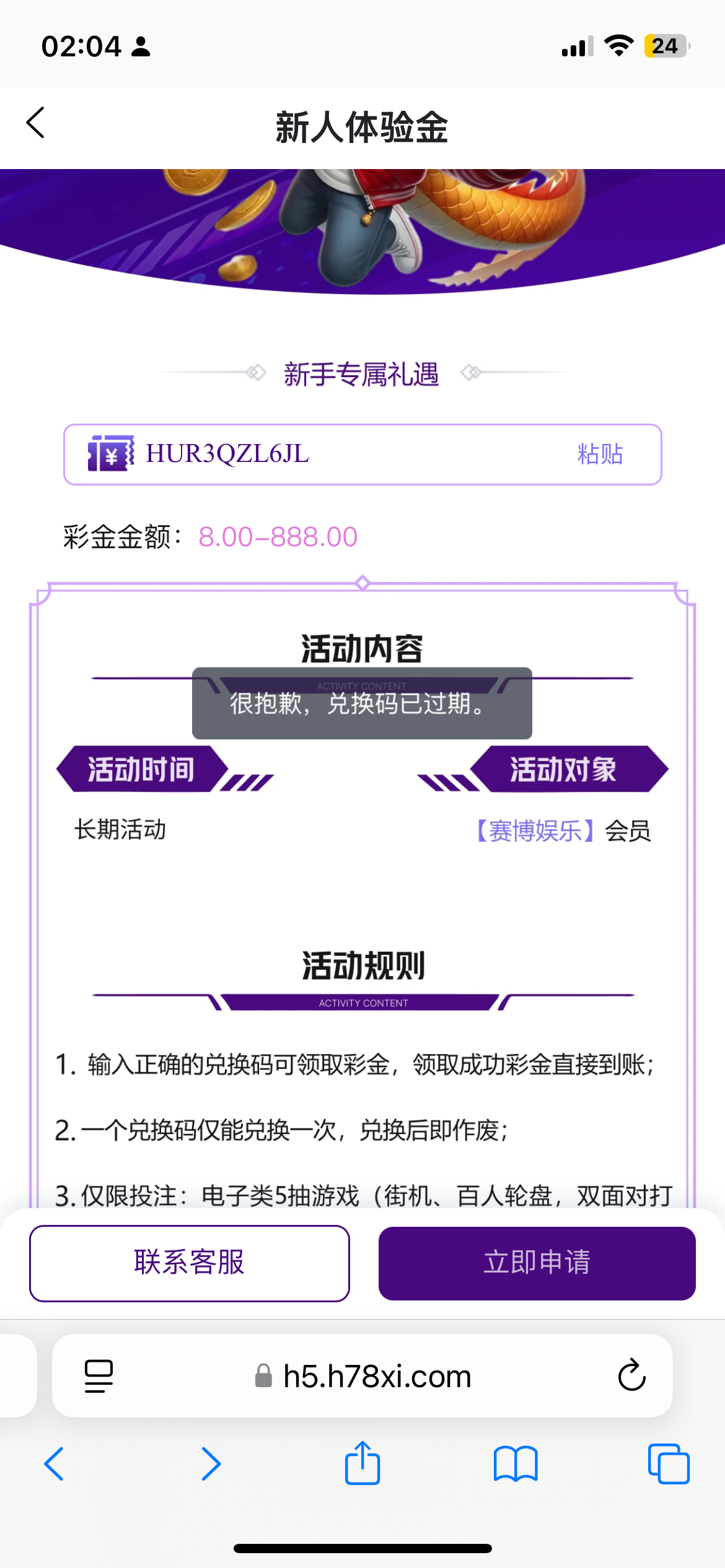725x1568 pixels.
Task: Reload the page
Action: 631,1375
